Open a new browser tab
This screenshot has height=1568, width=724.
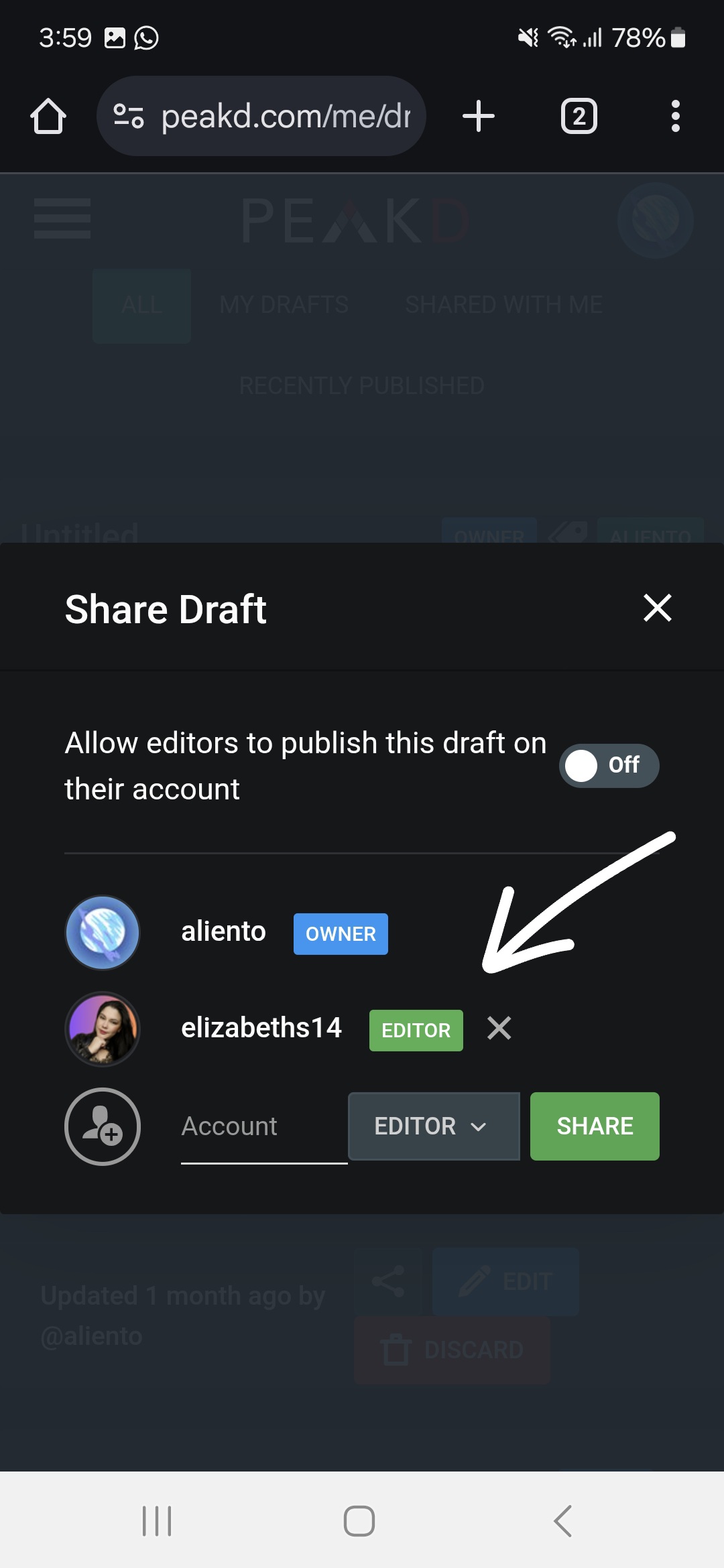coord(479,116)
